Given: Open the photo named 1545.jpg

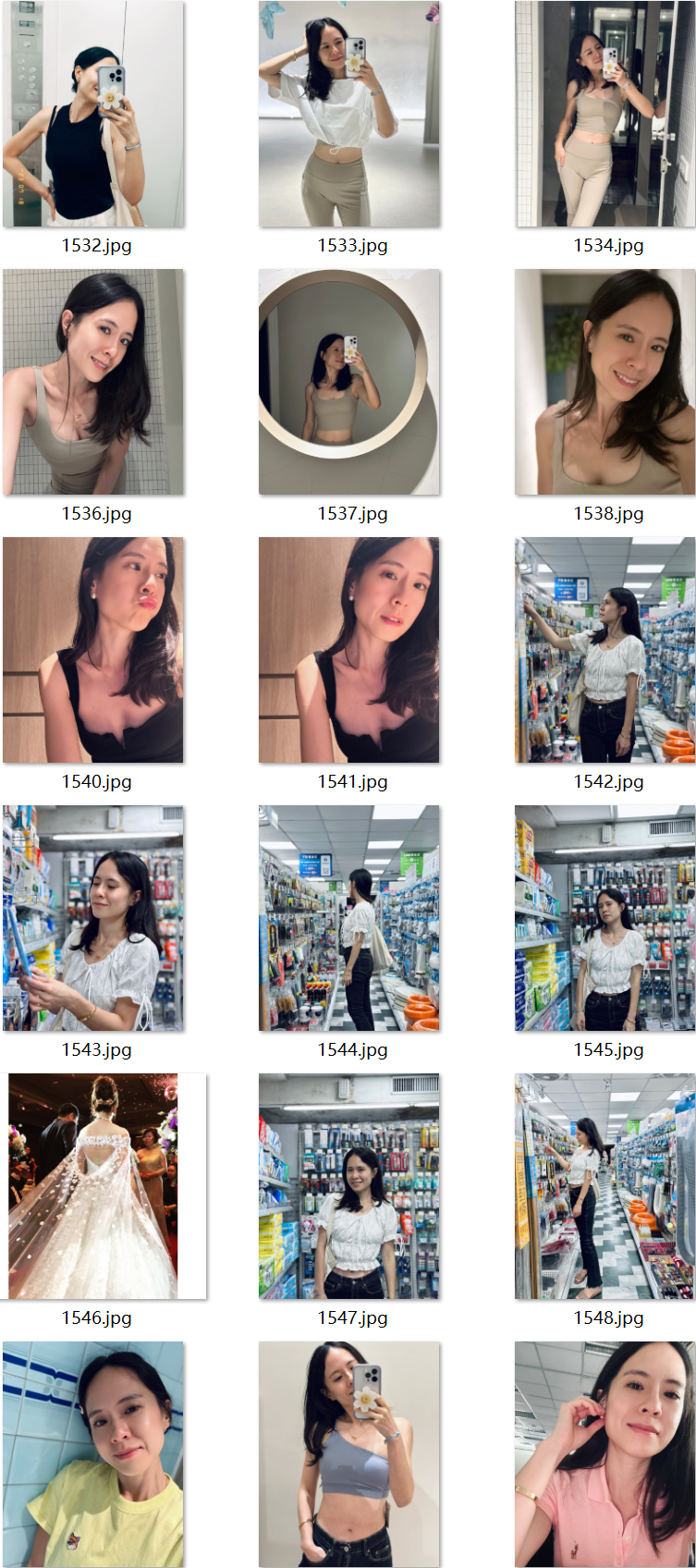Looking at the screenshot, I should (x=605, y=918).
